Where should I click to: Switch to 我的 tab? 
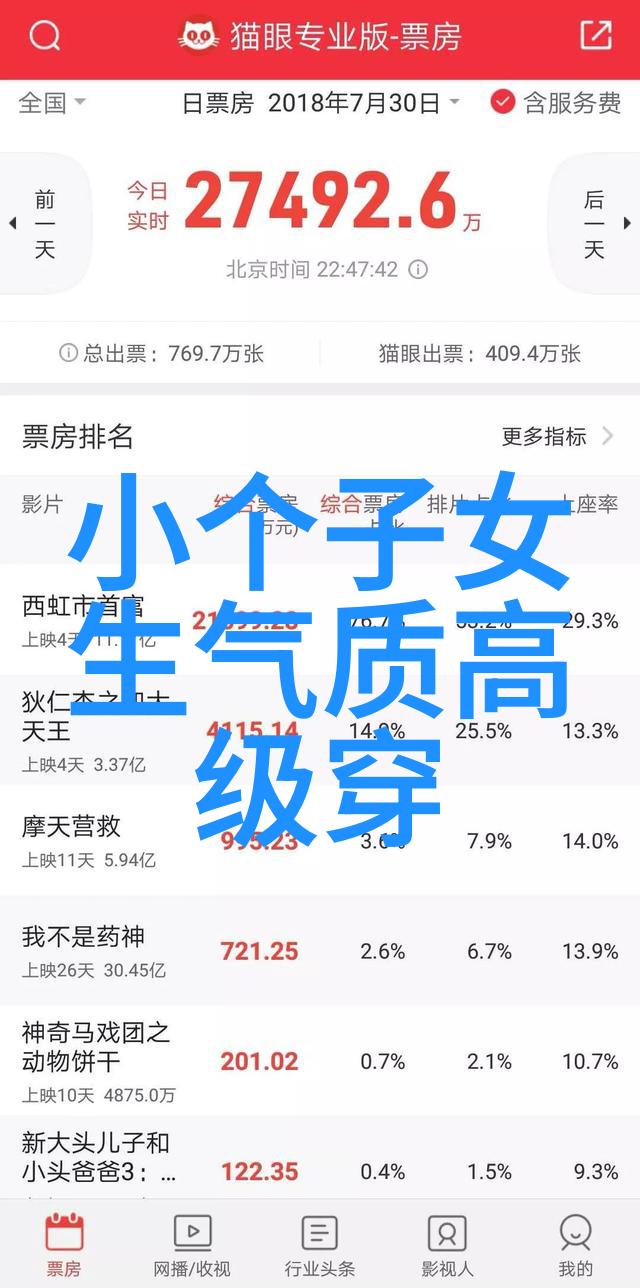tap(576, 1244)
